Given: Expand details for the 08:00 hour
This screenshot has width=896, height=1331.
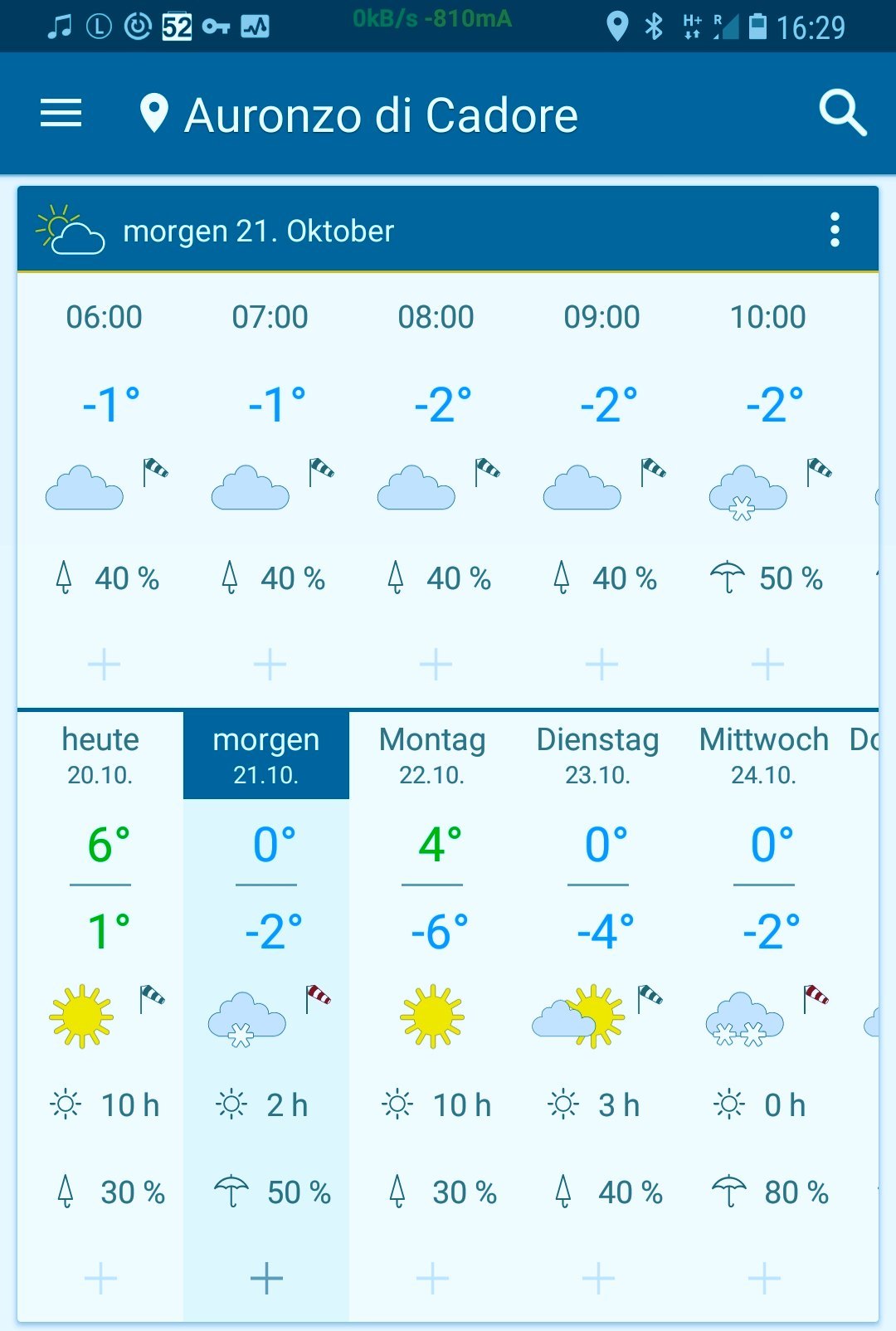Looking at the screenshot, I should point(436,664).
